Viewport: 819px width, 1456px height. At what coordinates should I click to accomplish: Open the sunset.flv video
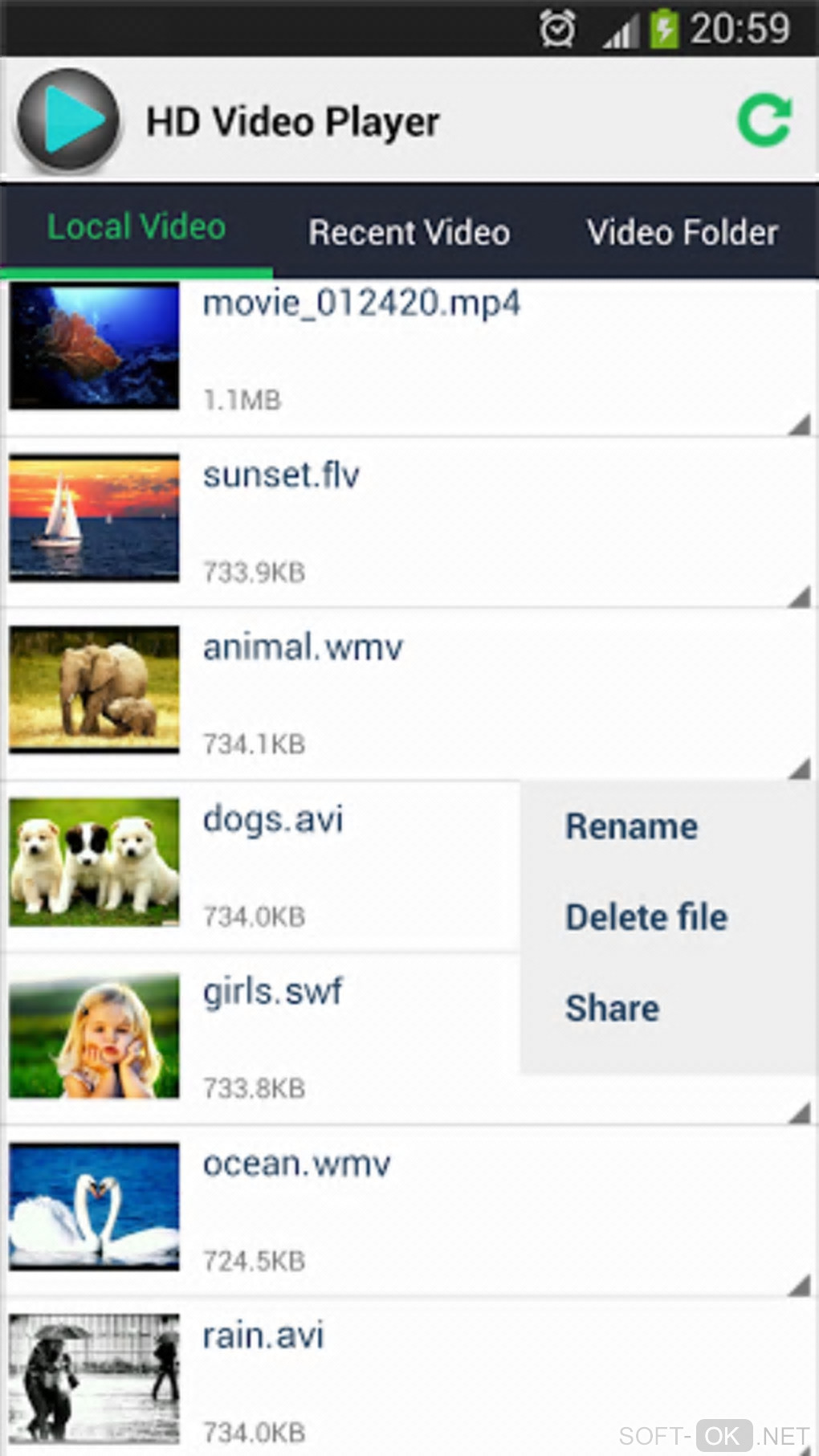281,475
